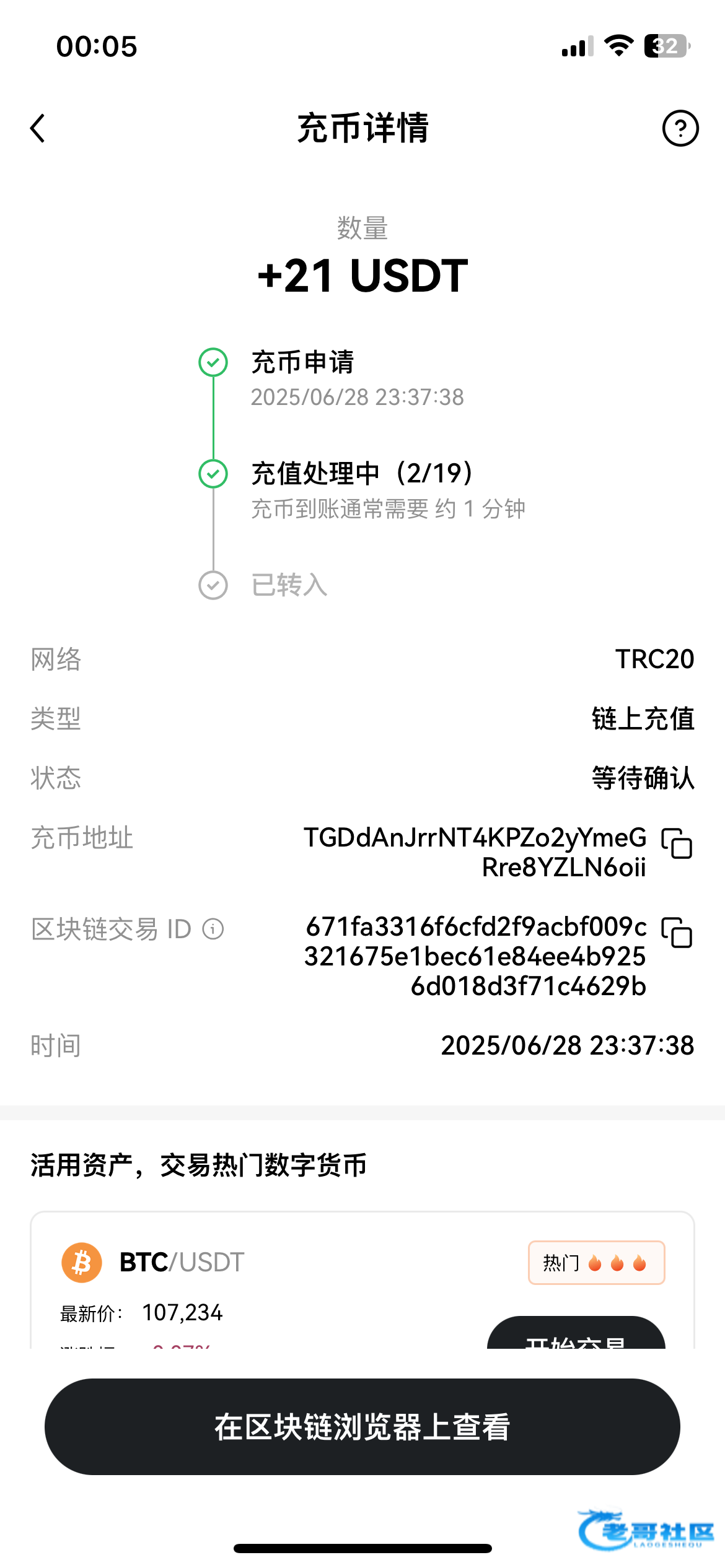Open the BTC/USDT trading card
Screen dimensions: 725x1568
tap(362, 1279)
